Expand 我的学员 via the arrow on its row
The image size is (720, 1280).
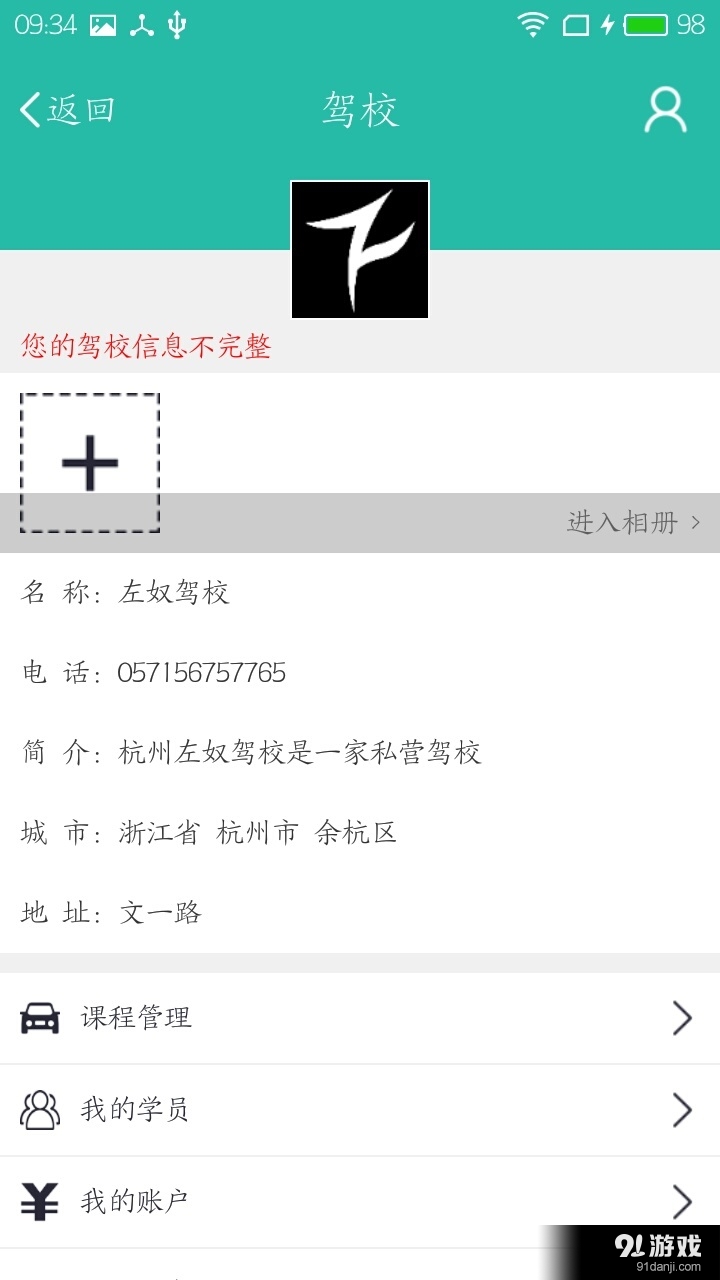[684, 1109]
